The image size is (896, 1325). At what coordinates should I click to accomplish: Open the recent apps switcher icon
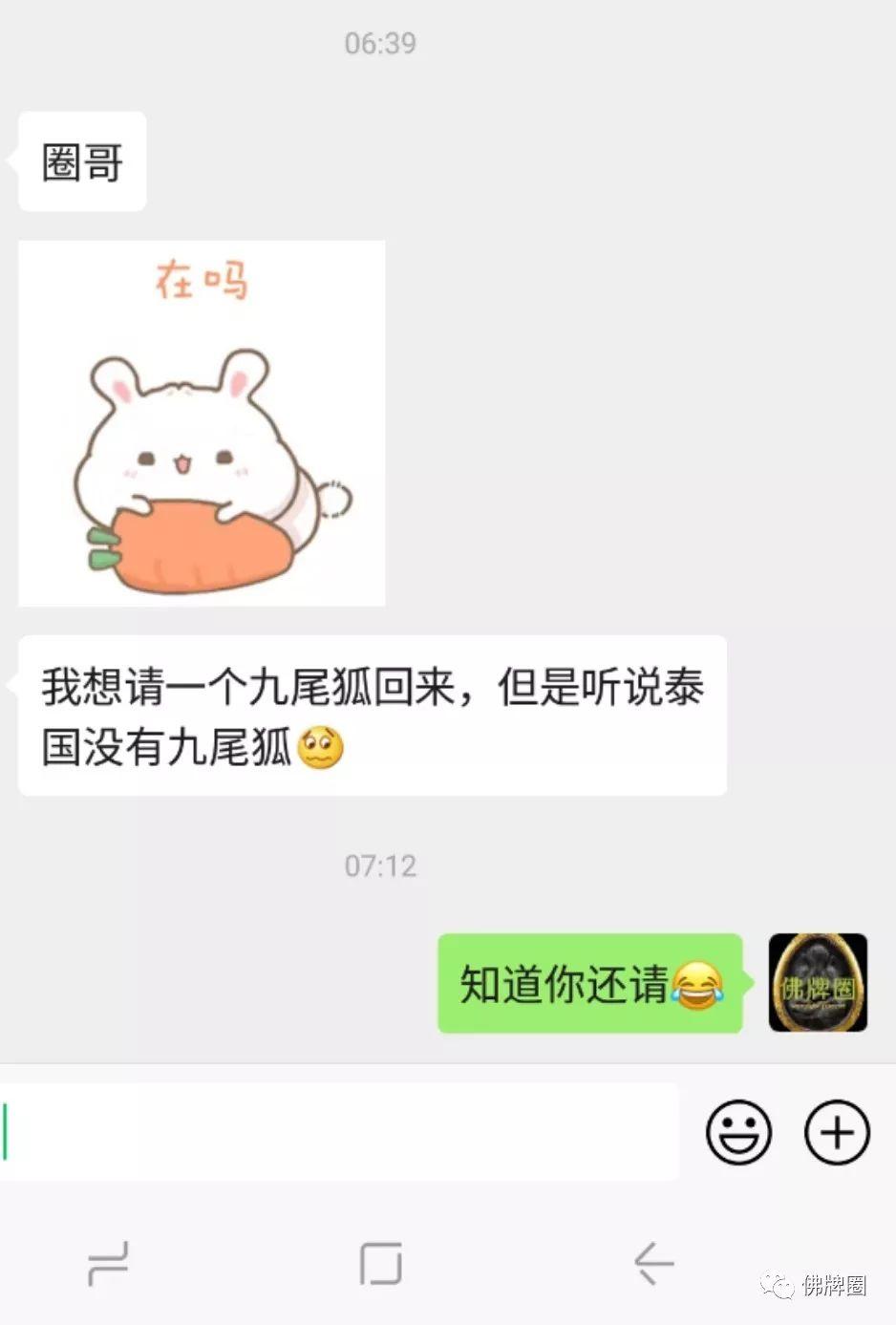point(108,1261)
